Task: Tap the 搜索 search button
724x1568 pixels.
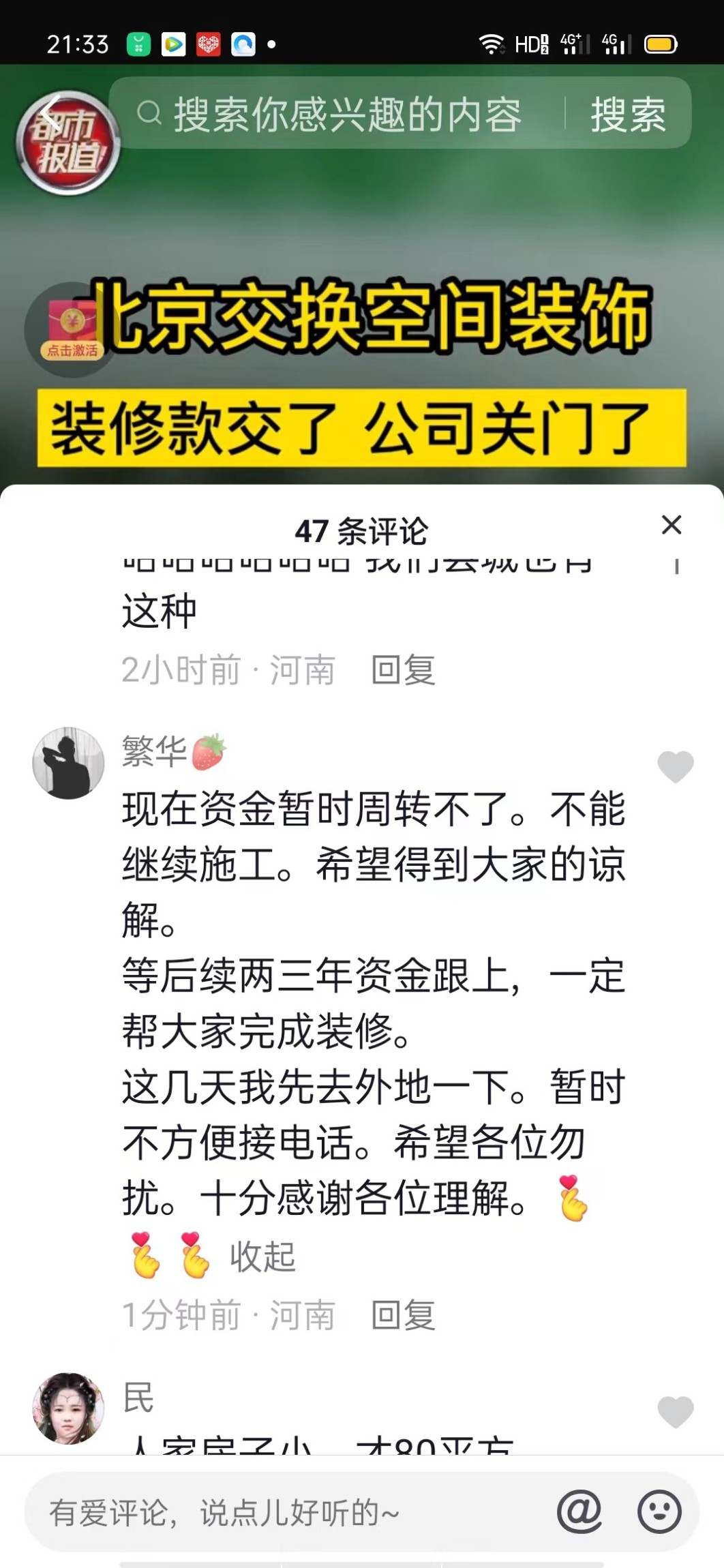Action: pos(627,114)
